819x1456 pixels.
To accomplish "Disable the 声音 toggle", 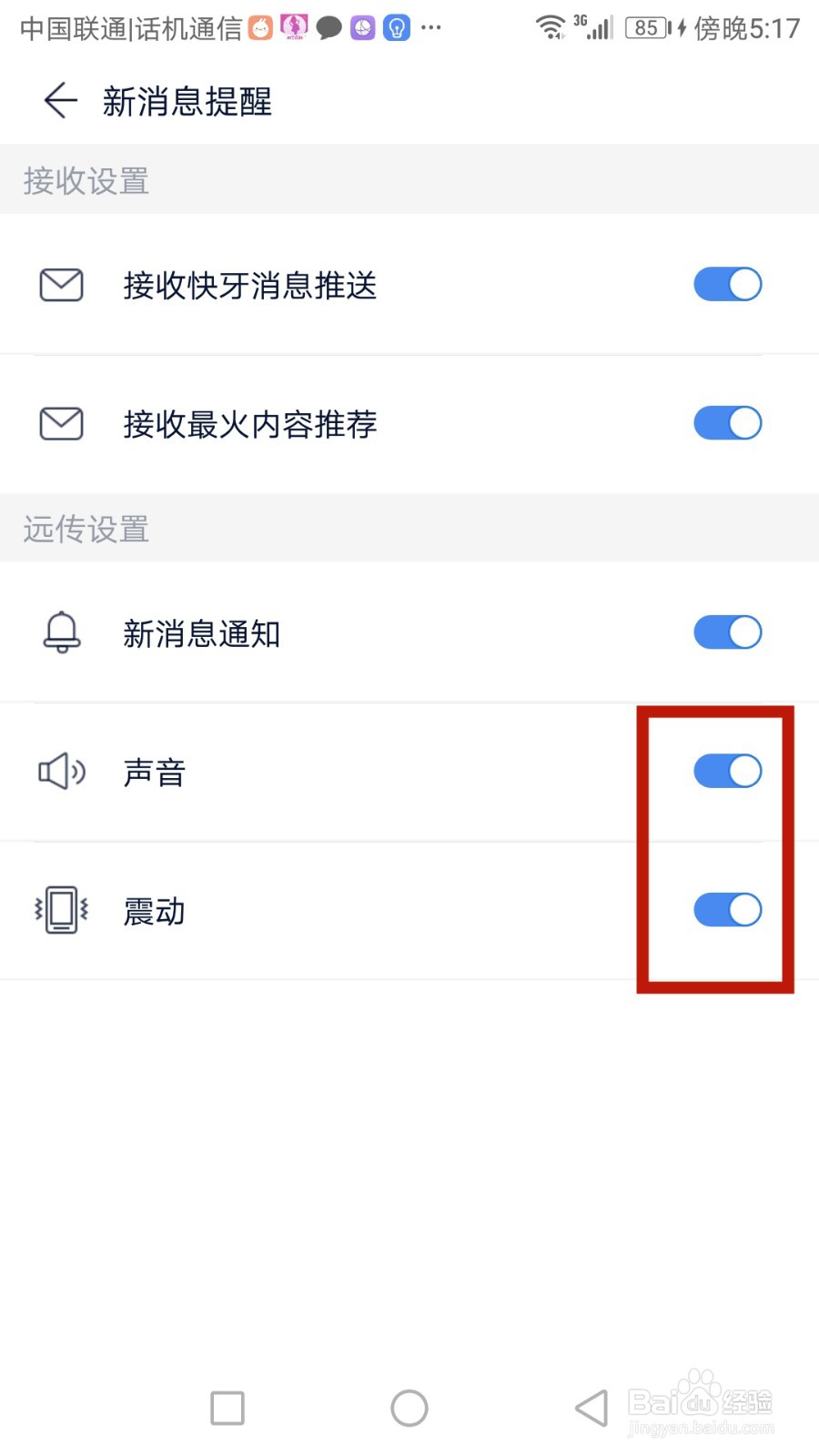I will (x=727, y=771).
